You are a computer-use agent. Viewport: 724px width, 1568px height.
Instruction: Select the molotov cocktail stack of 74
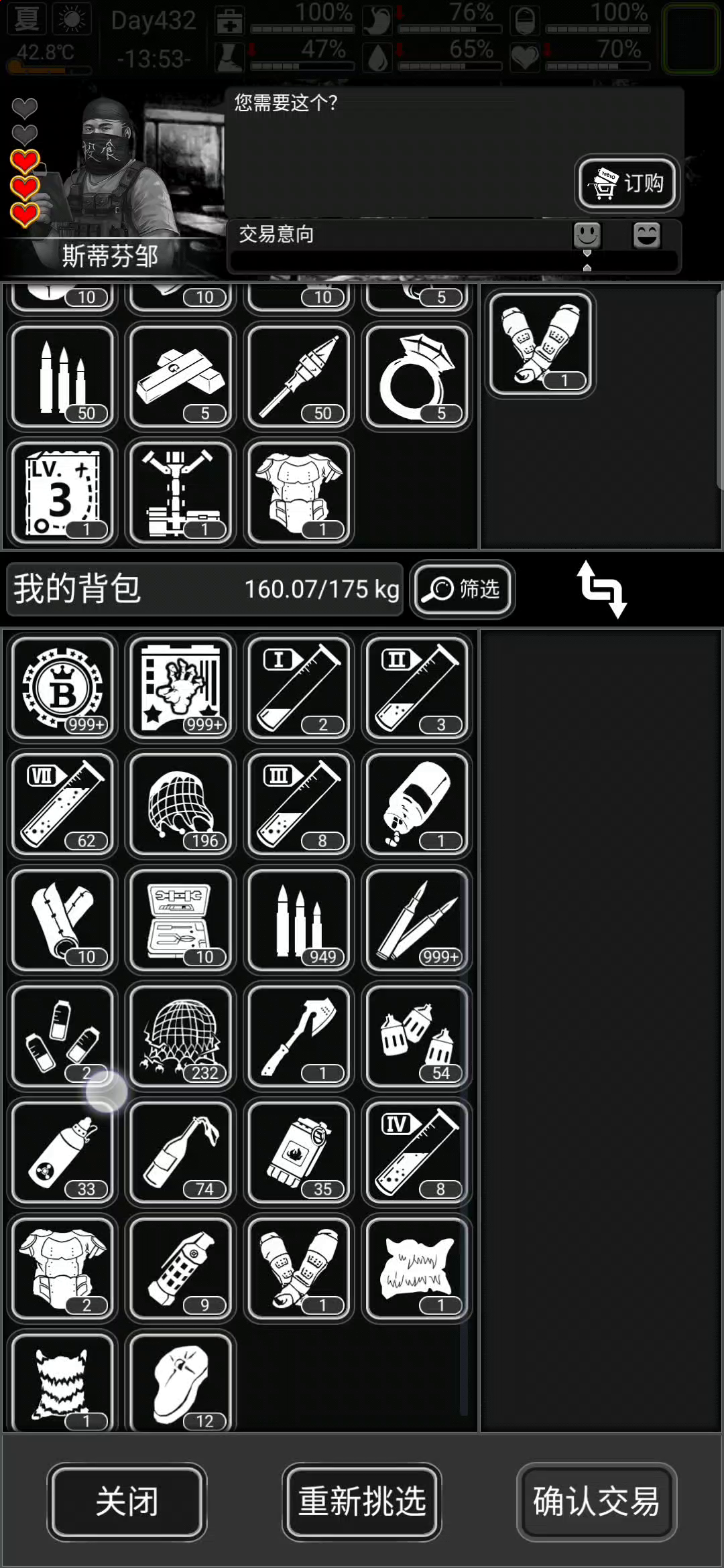[180, 1152]
